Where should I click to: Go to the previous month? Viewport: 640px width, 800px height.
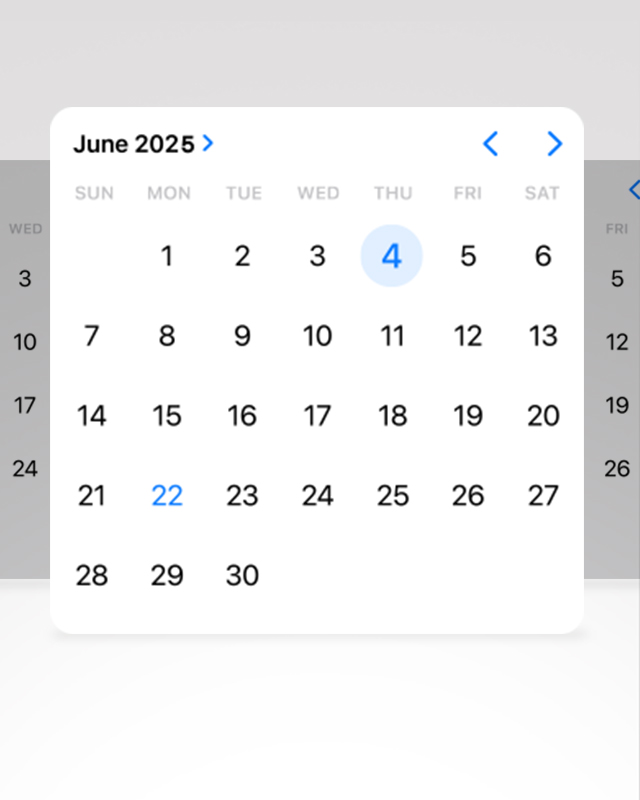point(490,144)
